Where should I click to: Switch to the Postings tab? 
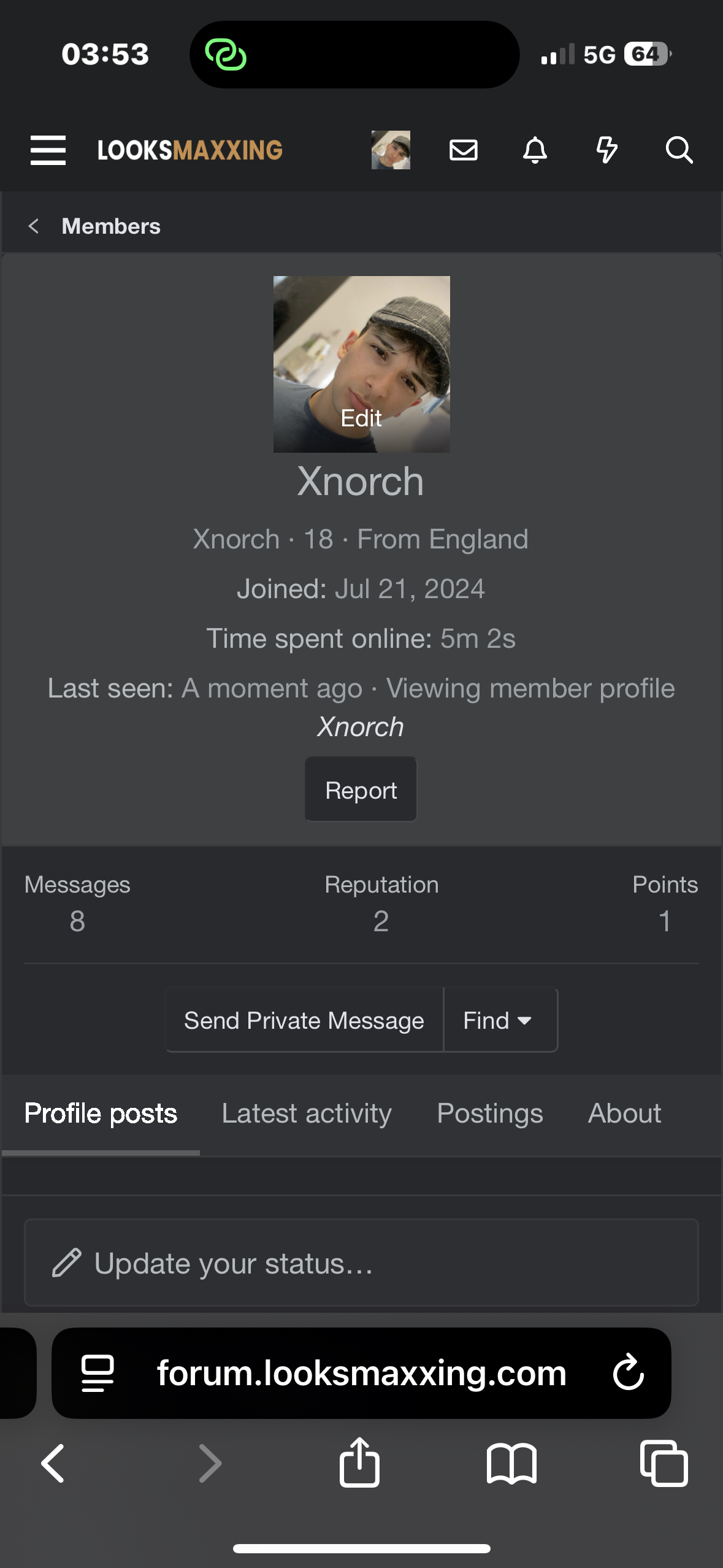point(490,1113)
